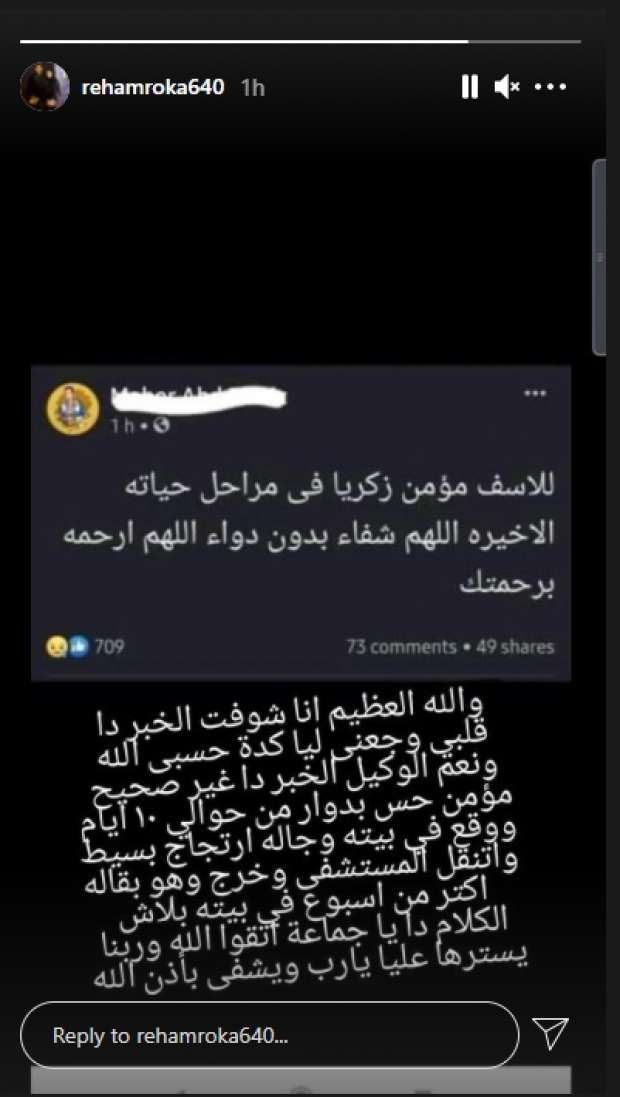The width and height of the screenshot is (620, 1097).
Task: Open the story overflow menu
Action: tap(551, 88)
